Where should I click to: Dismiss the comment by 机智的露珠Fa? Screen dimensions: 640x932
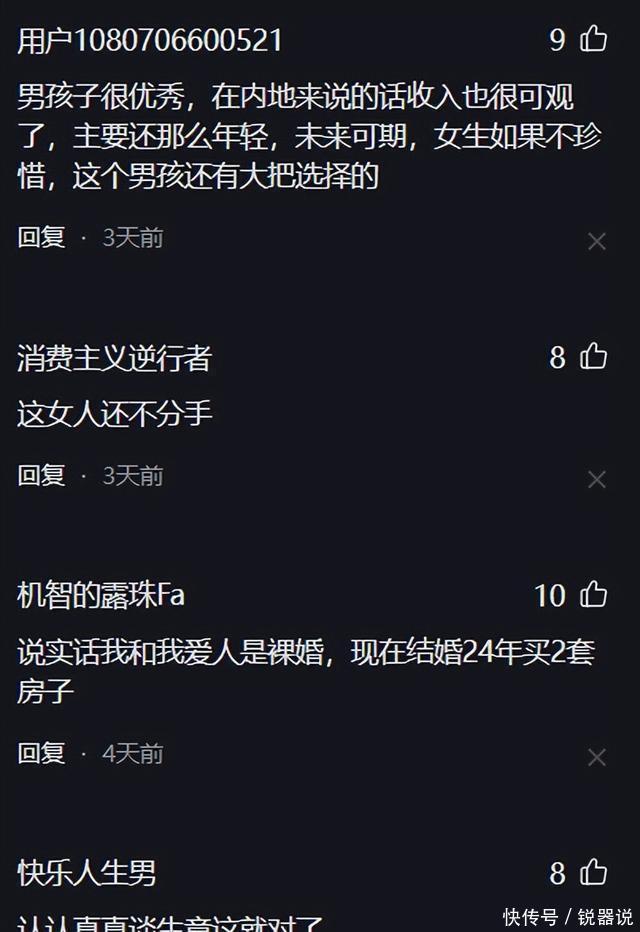pyautogui.click(x=597, y=757)
